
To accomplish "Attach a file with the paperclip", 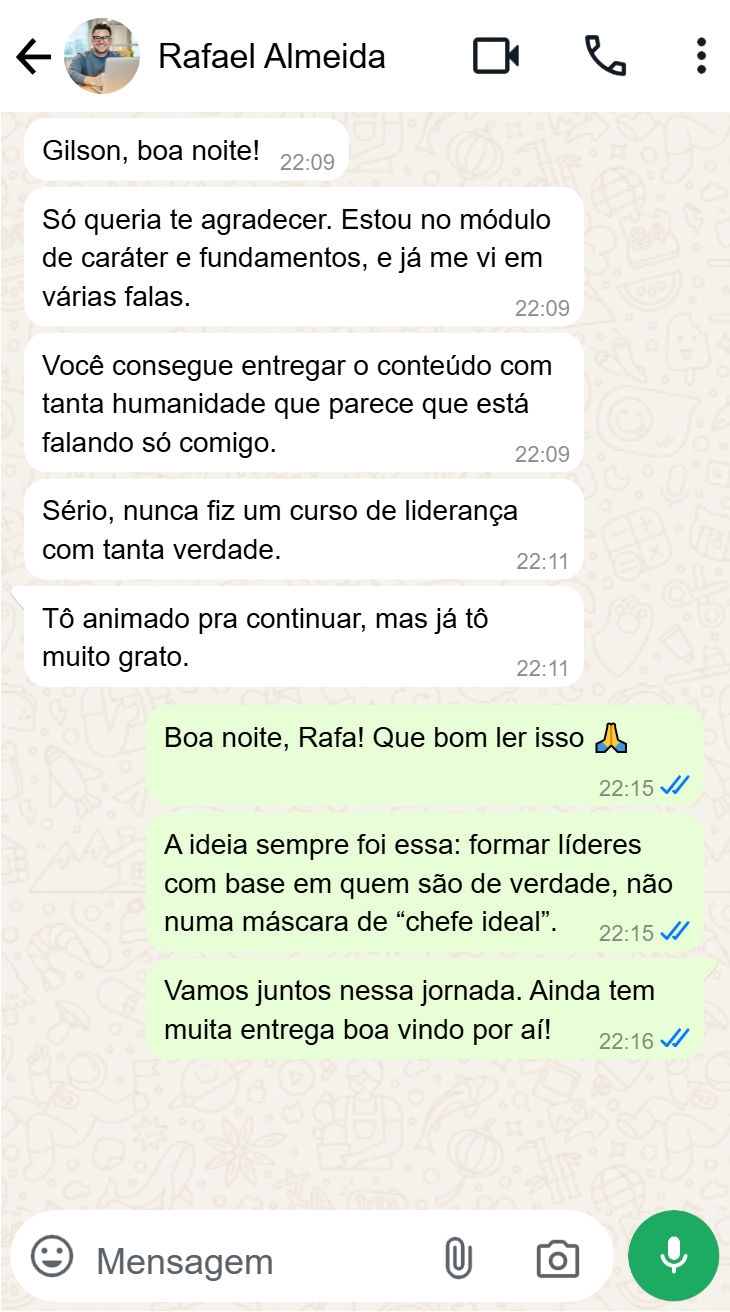I will [458, 1258].
